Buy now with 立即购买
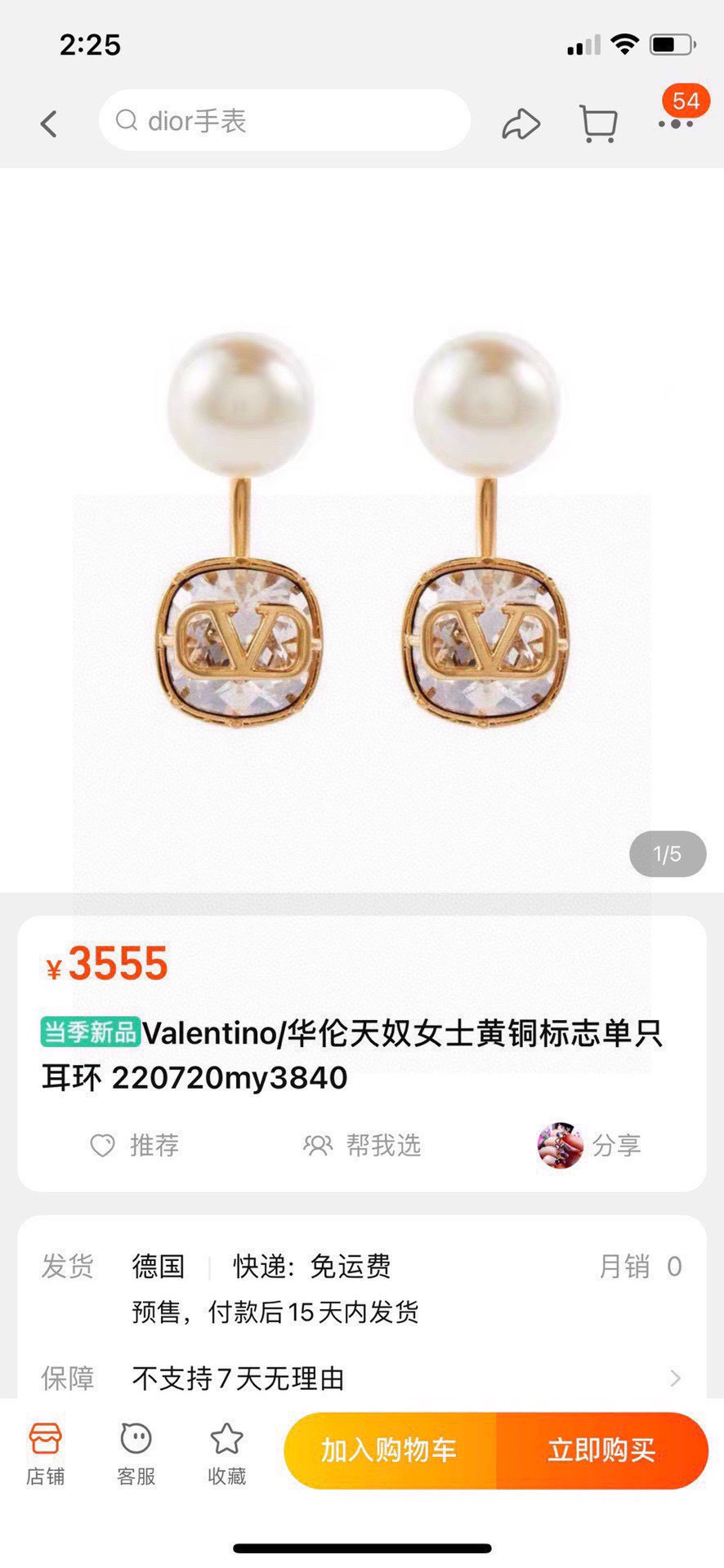 [x=602, y=1450]
